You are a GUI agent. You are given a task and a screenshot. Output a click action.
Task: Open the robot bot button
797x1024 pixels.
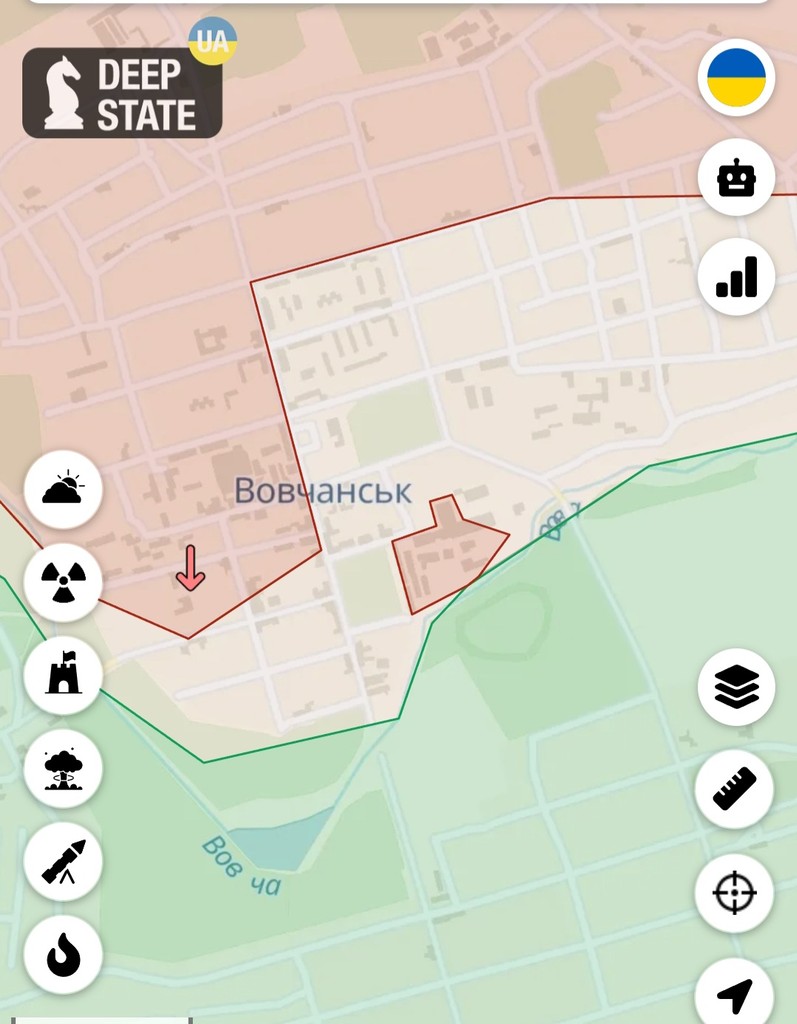pos(736,178)
